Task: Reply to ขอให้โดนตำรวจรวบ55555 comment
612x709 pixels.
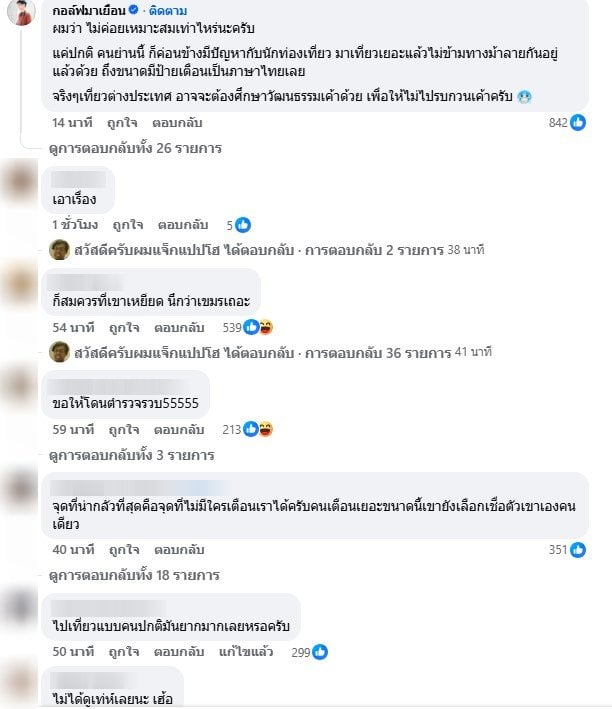Action: click(181, 429)
